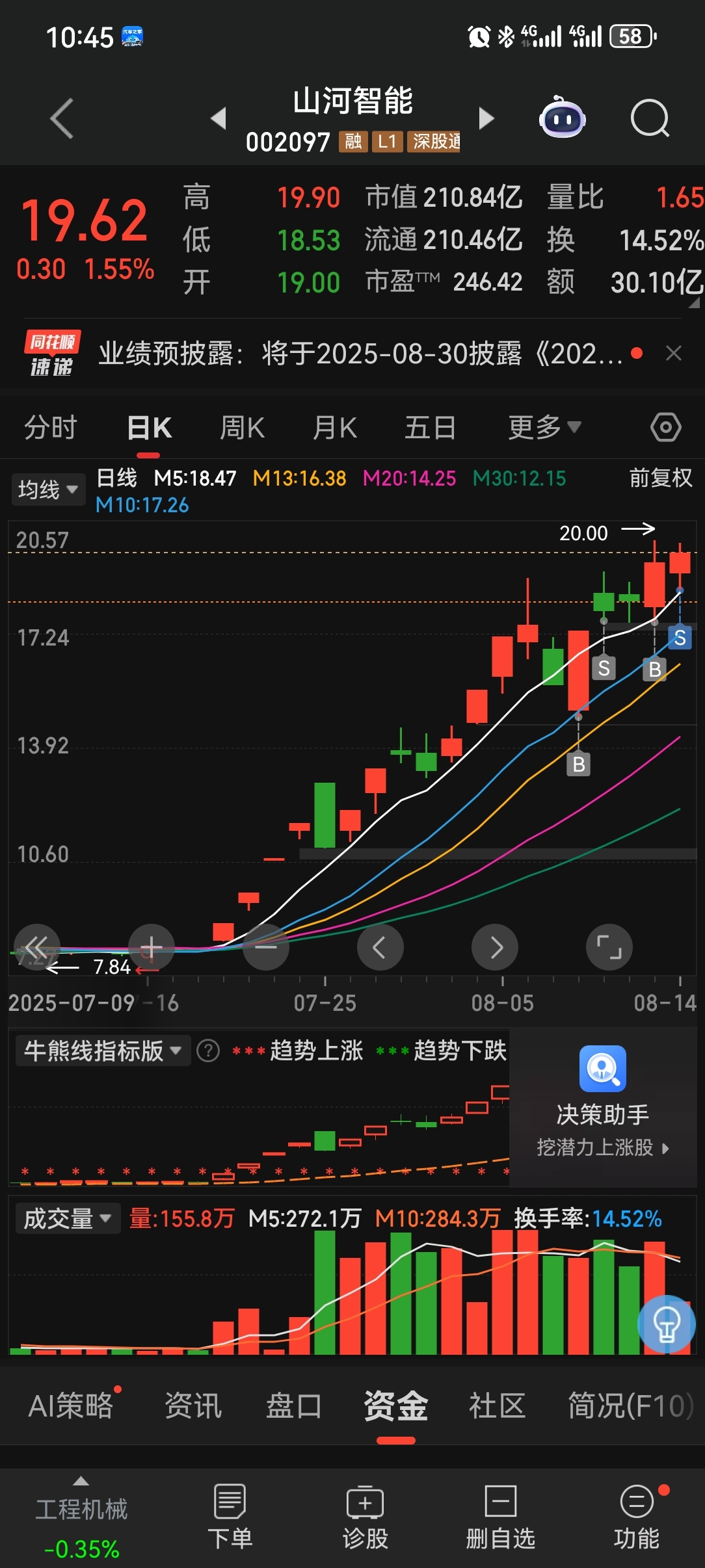Expand the 成交量 indicator dropdown
Image resolution: width=705 pixels, height=1568 pixels.
[68, 1219]
